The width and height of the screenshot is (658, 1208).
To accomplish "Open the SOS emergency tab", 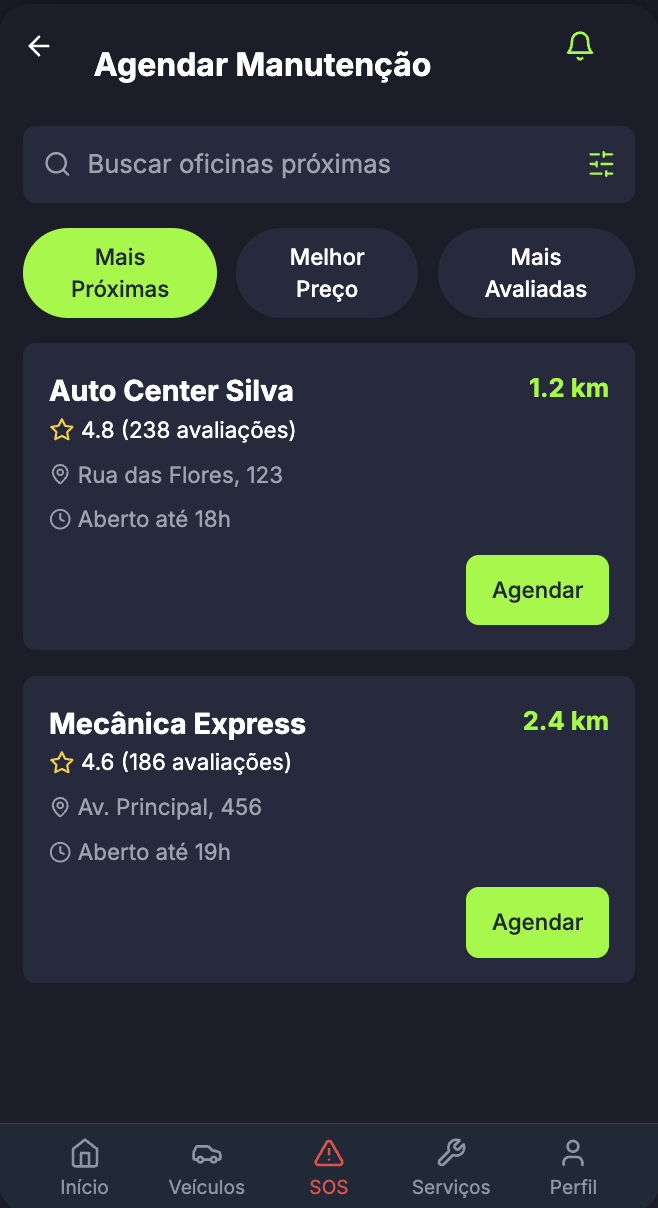I will pyautogui.click(x=329, y=1167).
